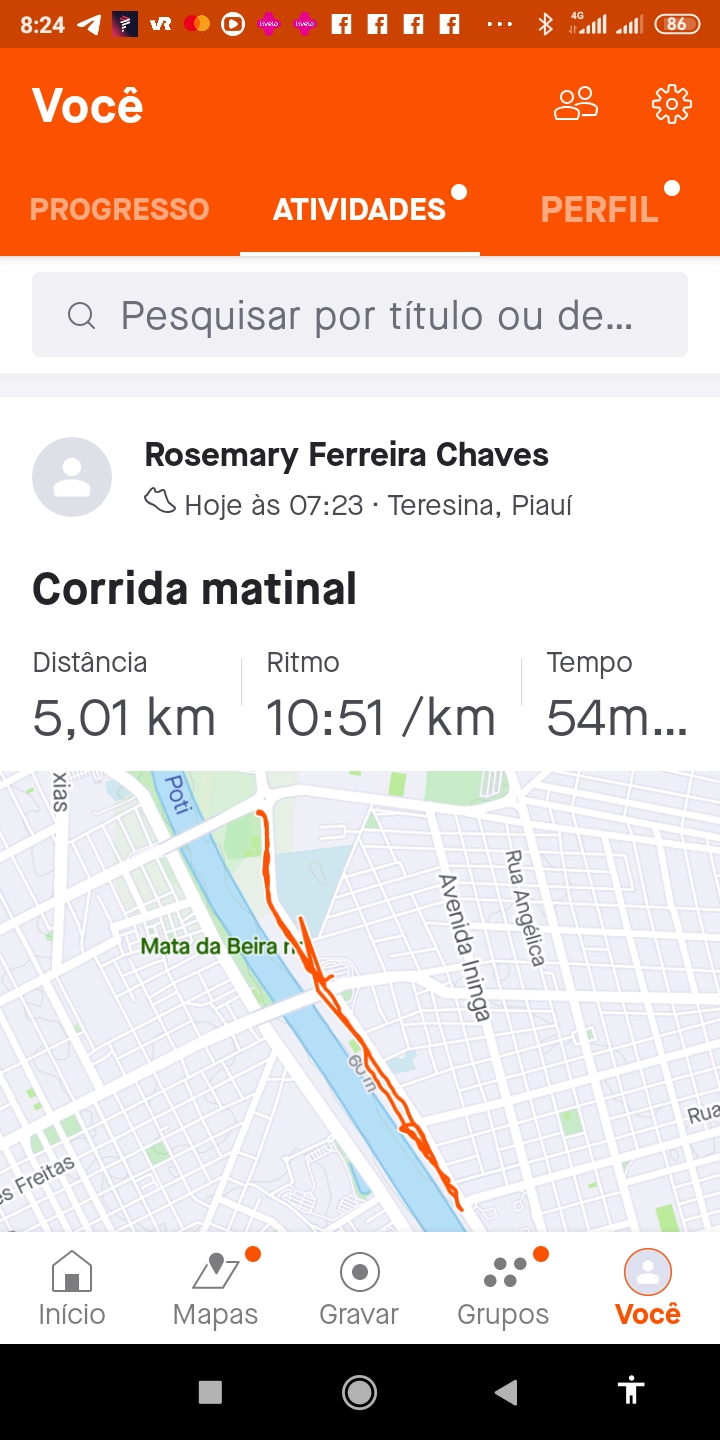Screen dimensions: 720x1440
Task: Start recording with Gravar
Action: [x=359, y=1288]
